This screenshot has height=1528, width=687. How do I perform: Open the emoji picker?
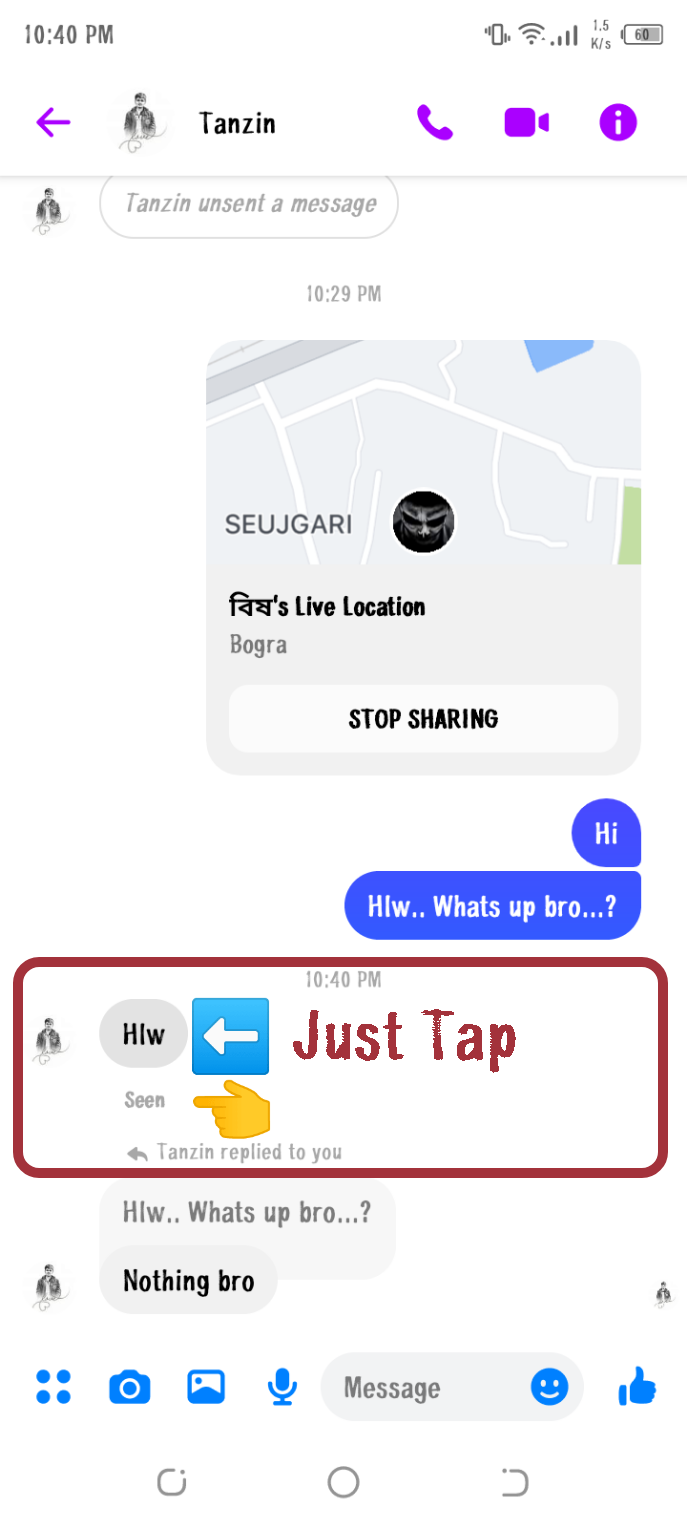click(549, 1387)
